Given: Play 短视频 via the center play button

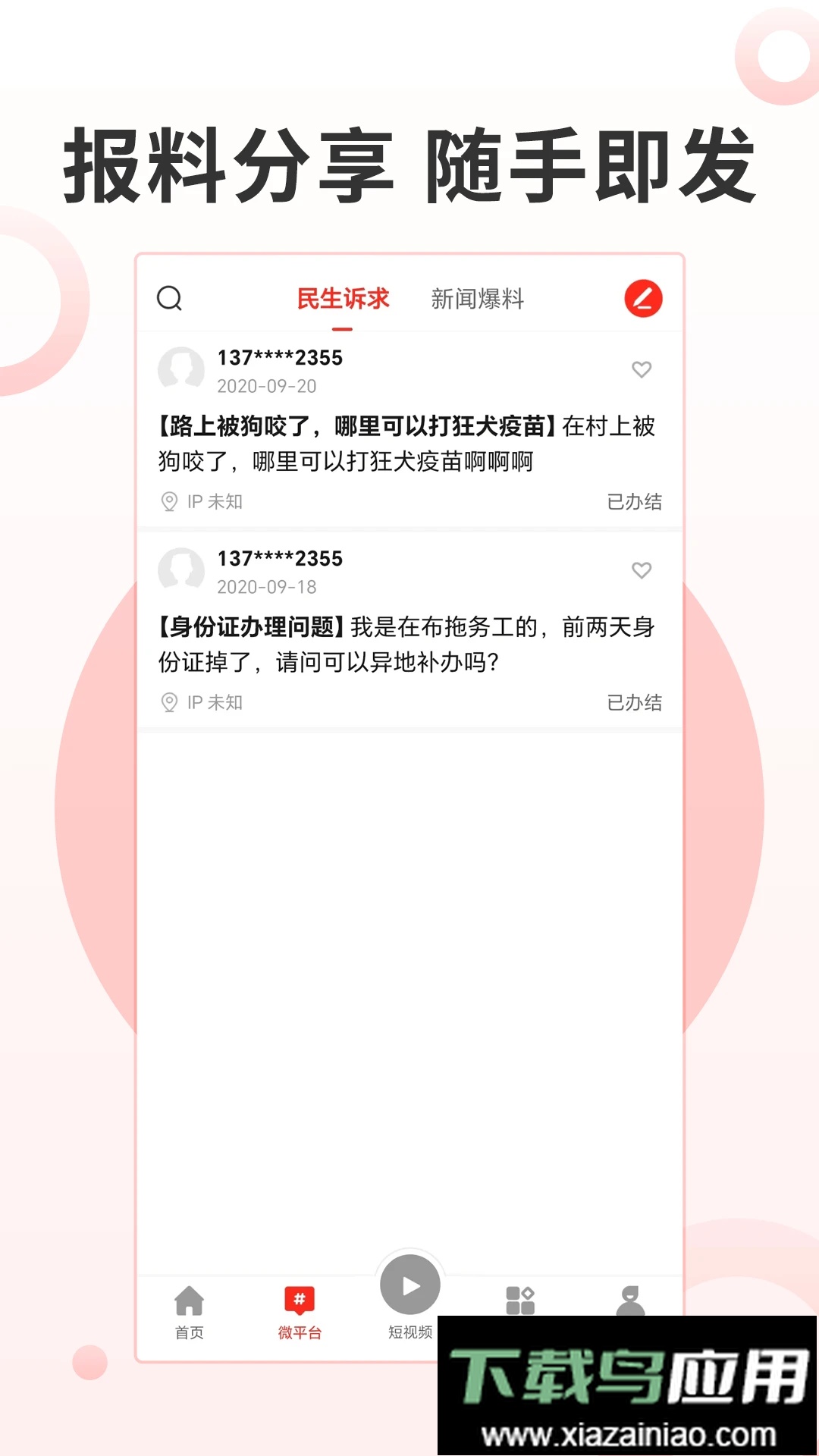Looking at the screenshot, I should [x=409, y=1283].
